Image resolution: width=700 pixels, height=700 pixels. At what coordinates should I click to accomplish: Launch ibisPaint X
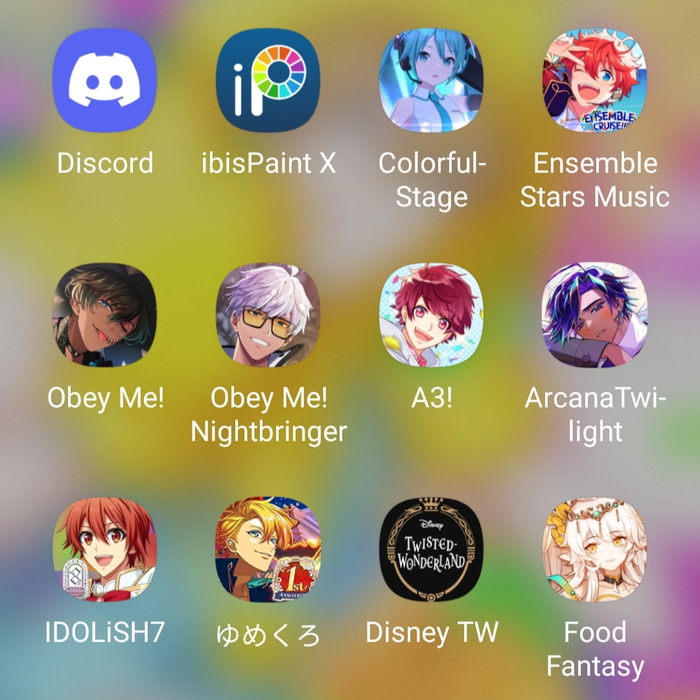[x=268, y=80]
